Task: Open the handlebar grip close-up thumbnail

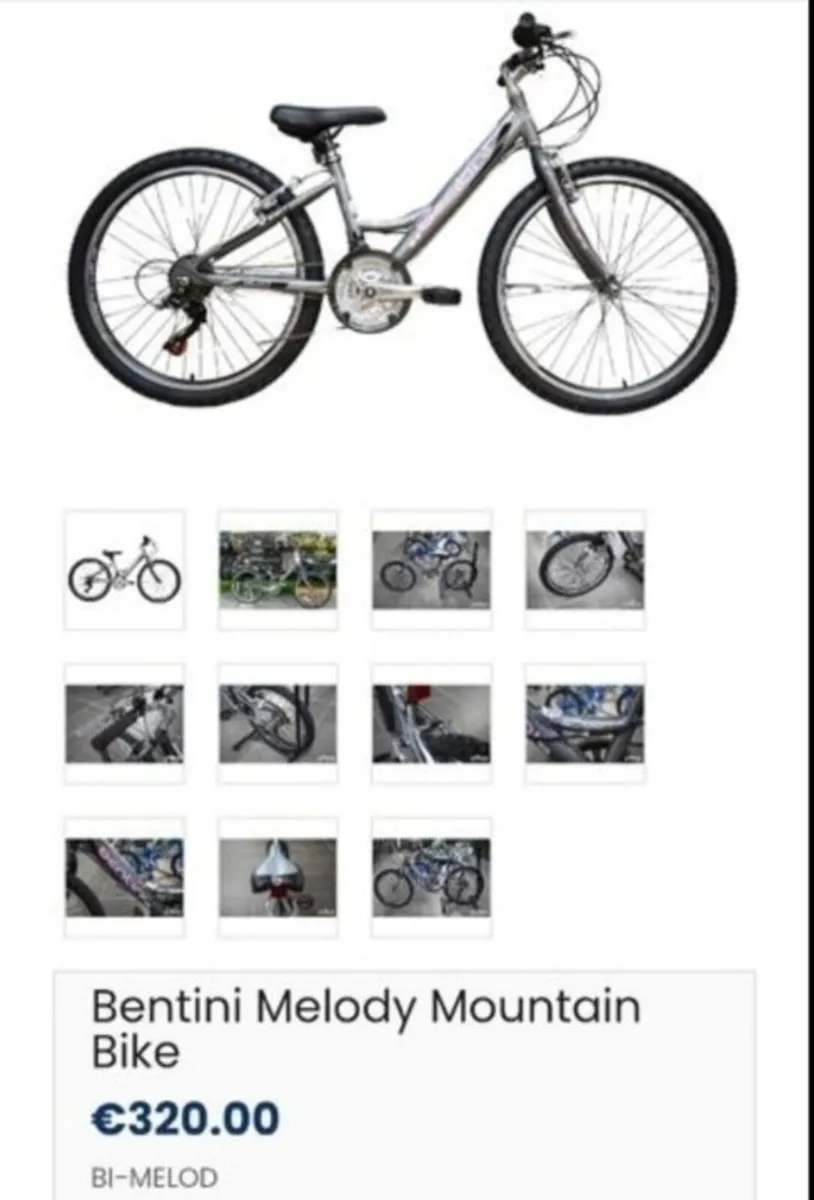Action: [124, 724]
